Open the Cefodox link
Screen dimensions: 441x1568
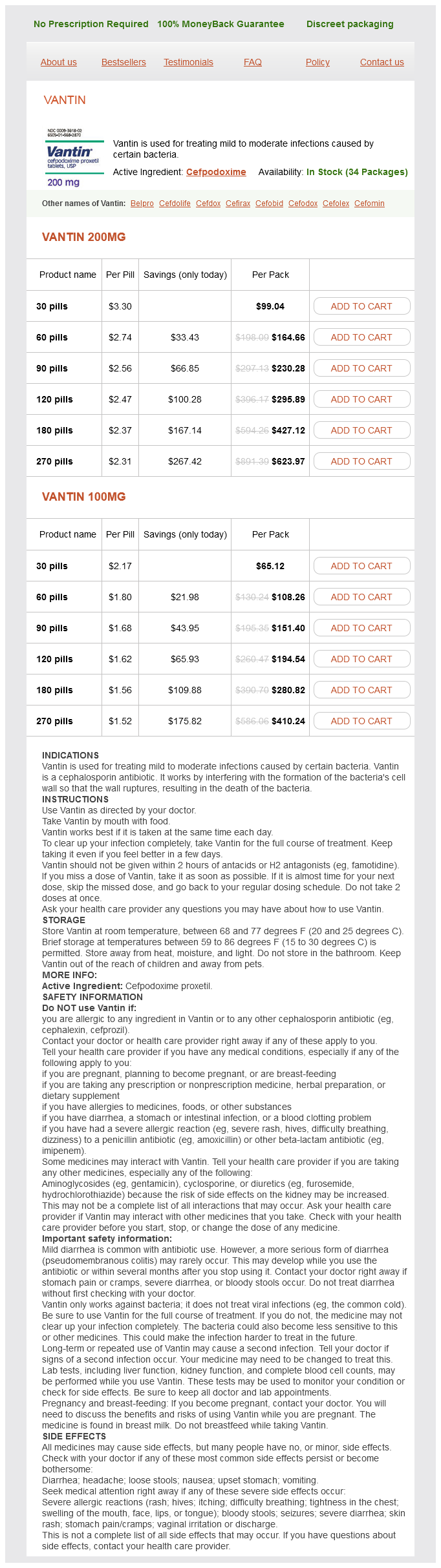[x=303, y=204]
